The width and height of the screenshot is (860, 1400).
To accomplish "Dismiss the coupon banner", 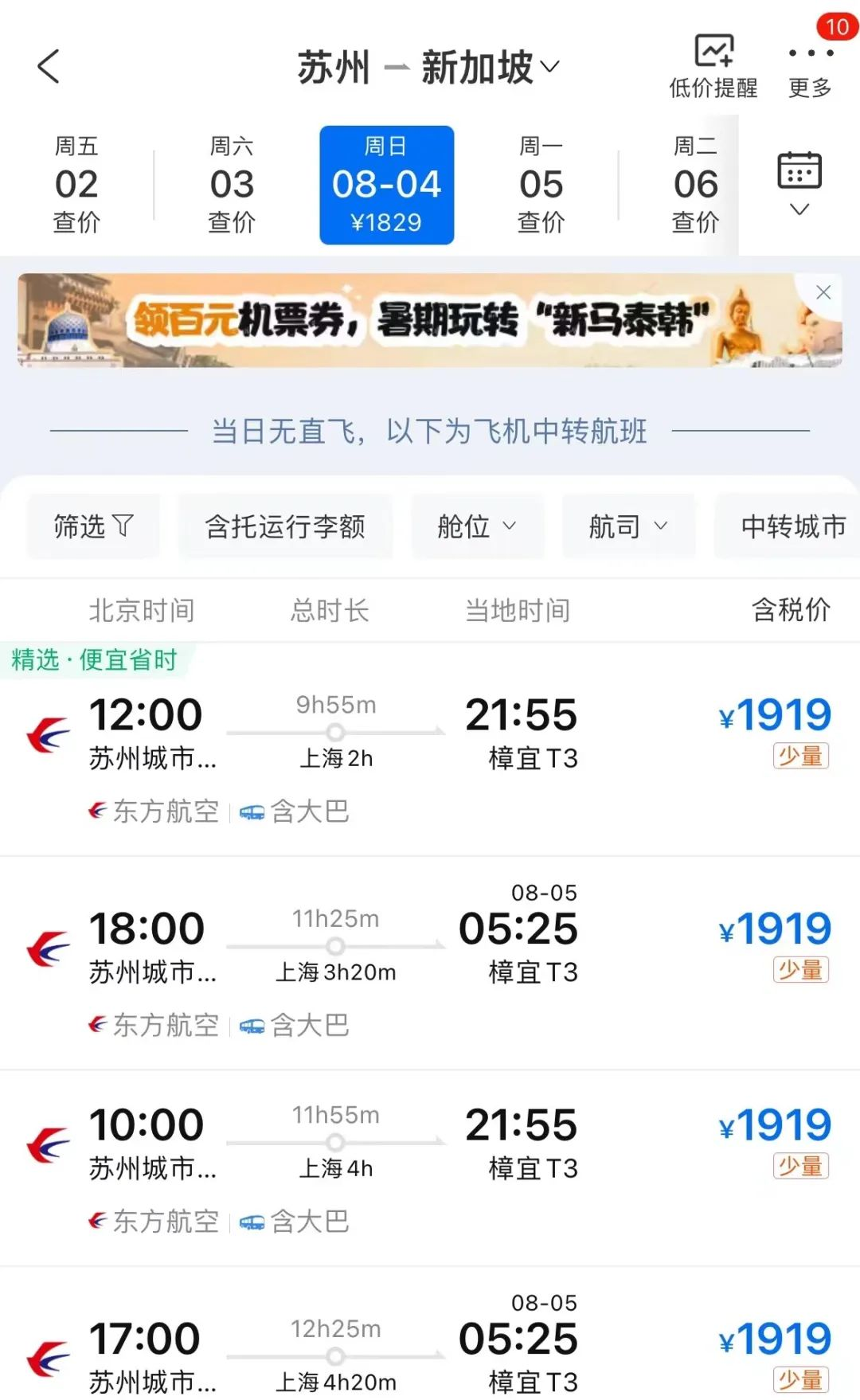I will tap(823, 292).
